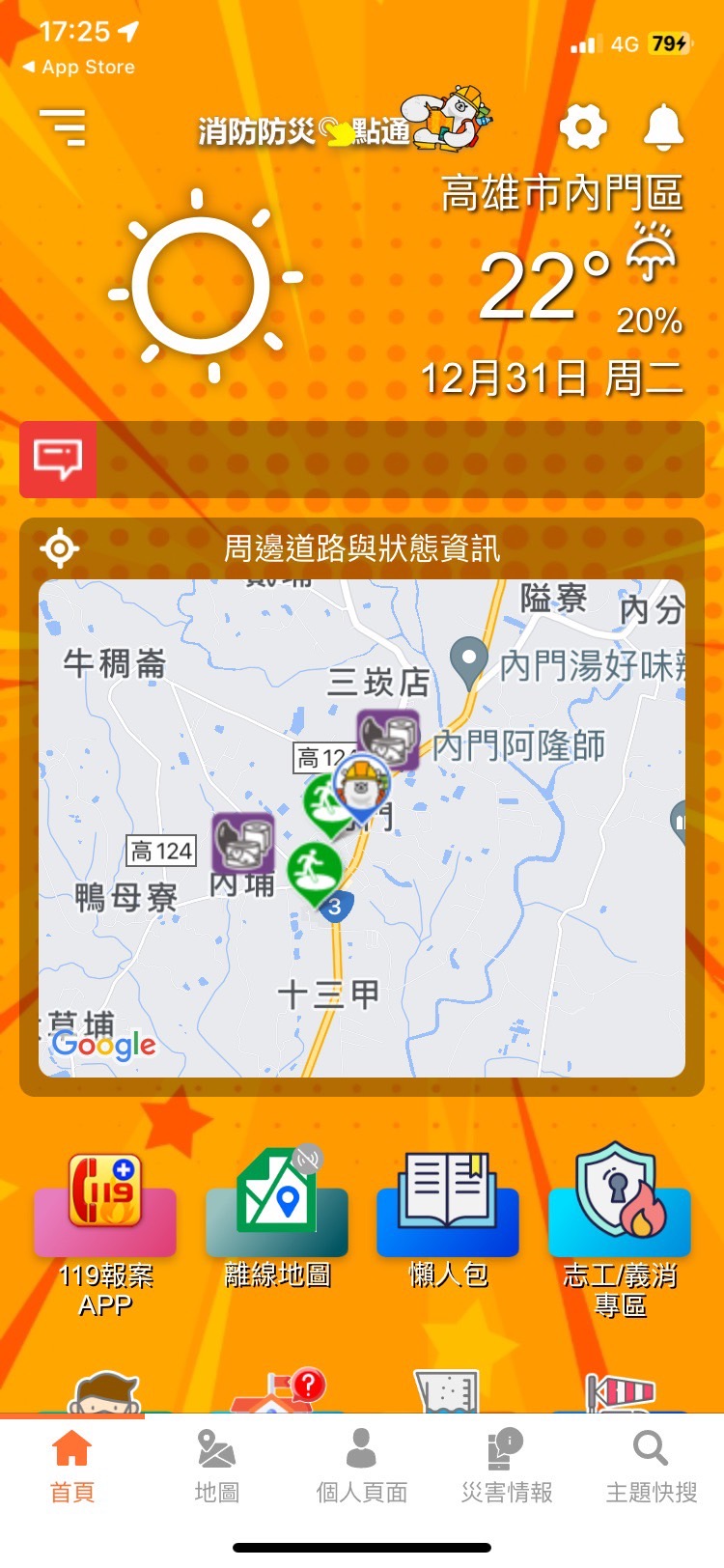This screenshot has width=724, height=1568.
Task: Return to App Store
Action: click(78, 68)
